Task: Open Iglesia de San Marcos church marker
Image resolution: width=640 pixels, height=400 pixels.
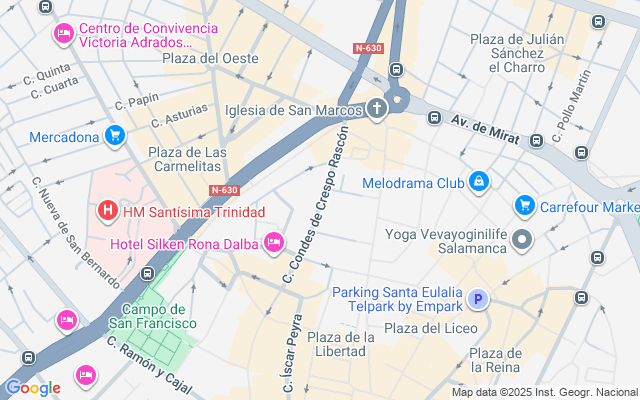Action: (377, 109)
